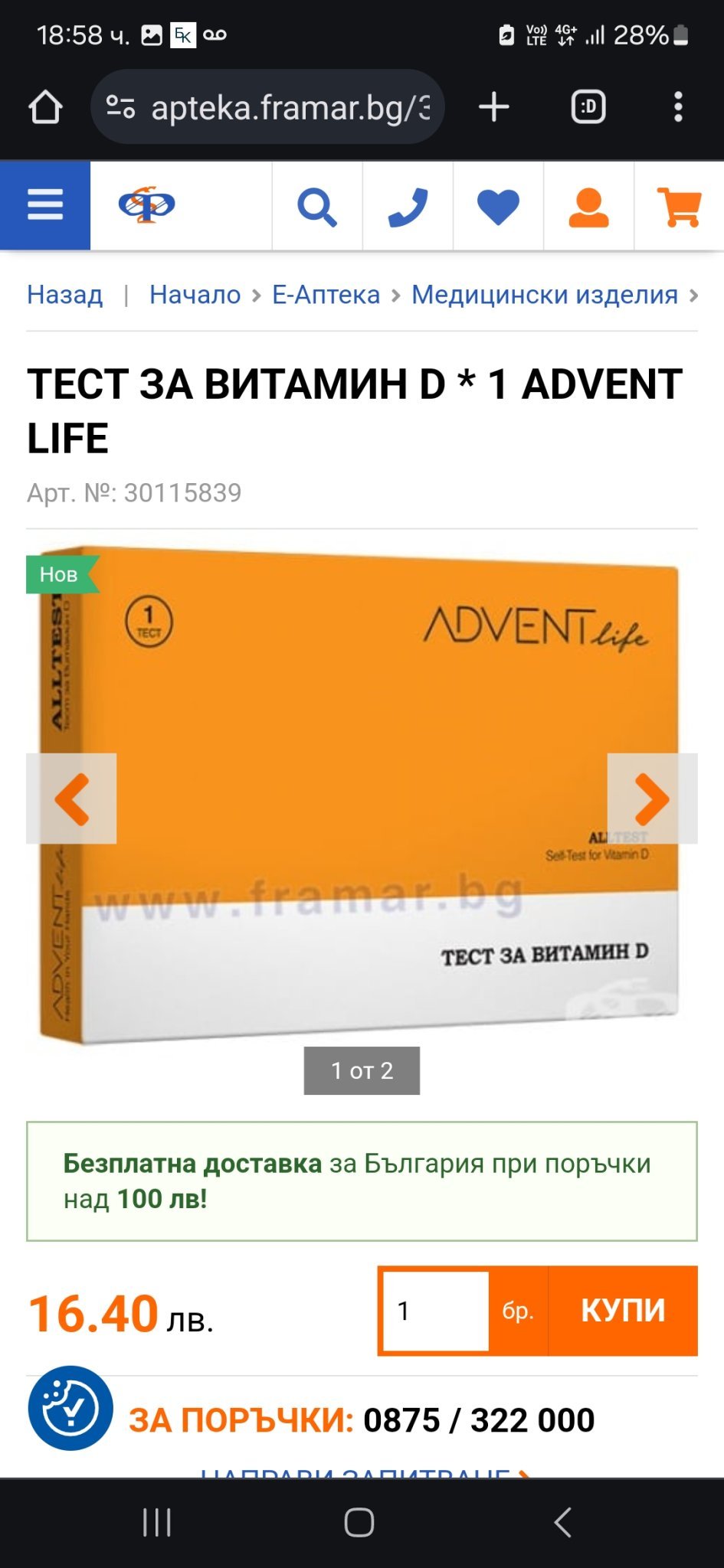Tap the phone call icon
This screenshot has width=724, height=1568.
click(x=408, y=206)
